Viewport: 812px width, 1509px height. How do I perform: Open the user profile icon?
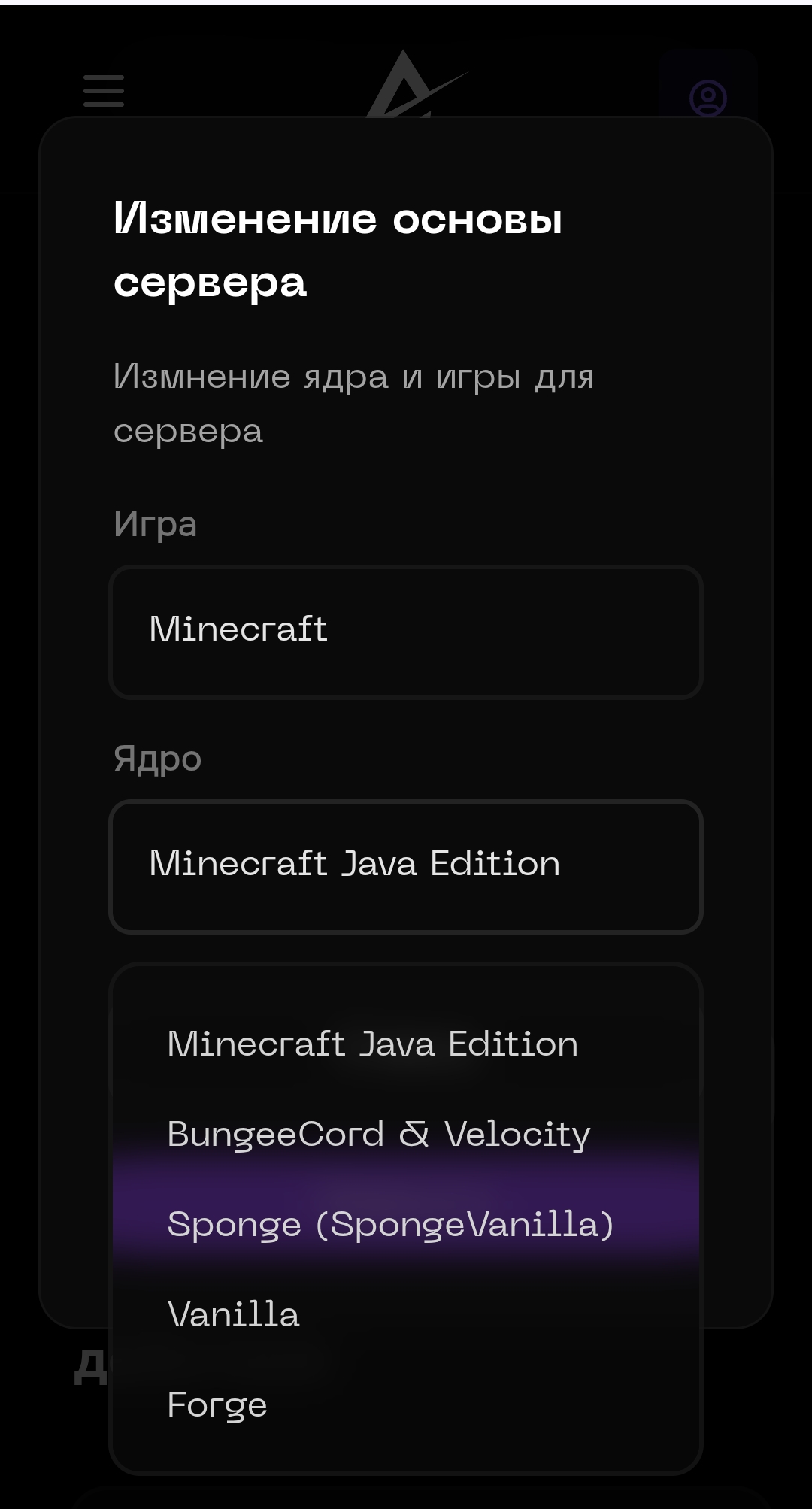click(707, 98)
